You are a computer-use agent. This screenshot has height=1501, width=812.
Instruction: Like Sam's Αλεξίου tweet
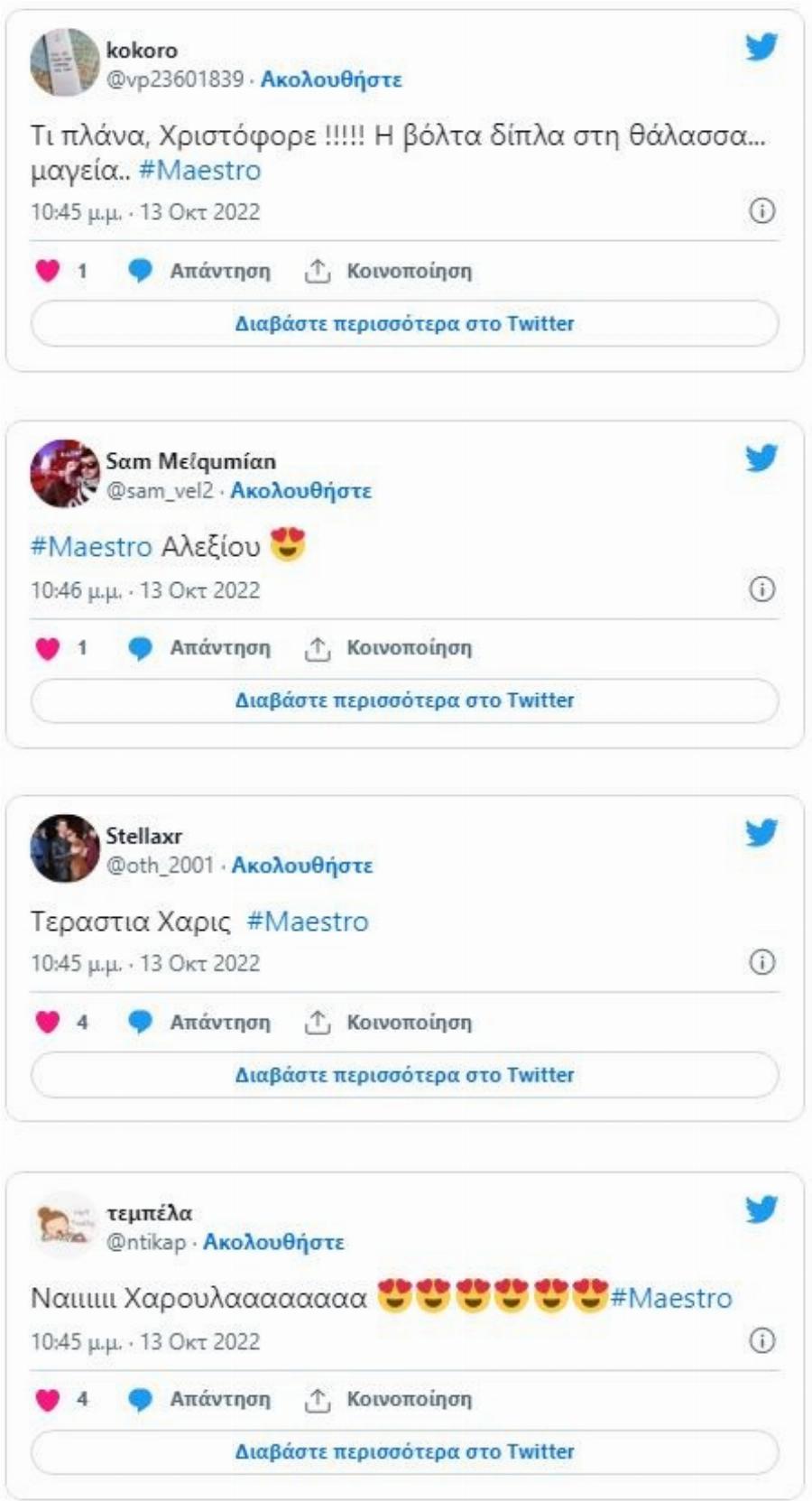[48, 647]
